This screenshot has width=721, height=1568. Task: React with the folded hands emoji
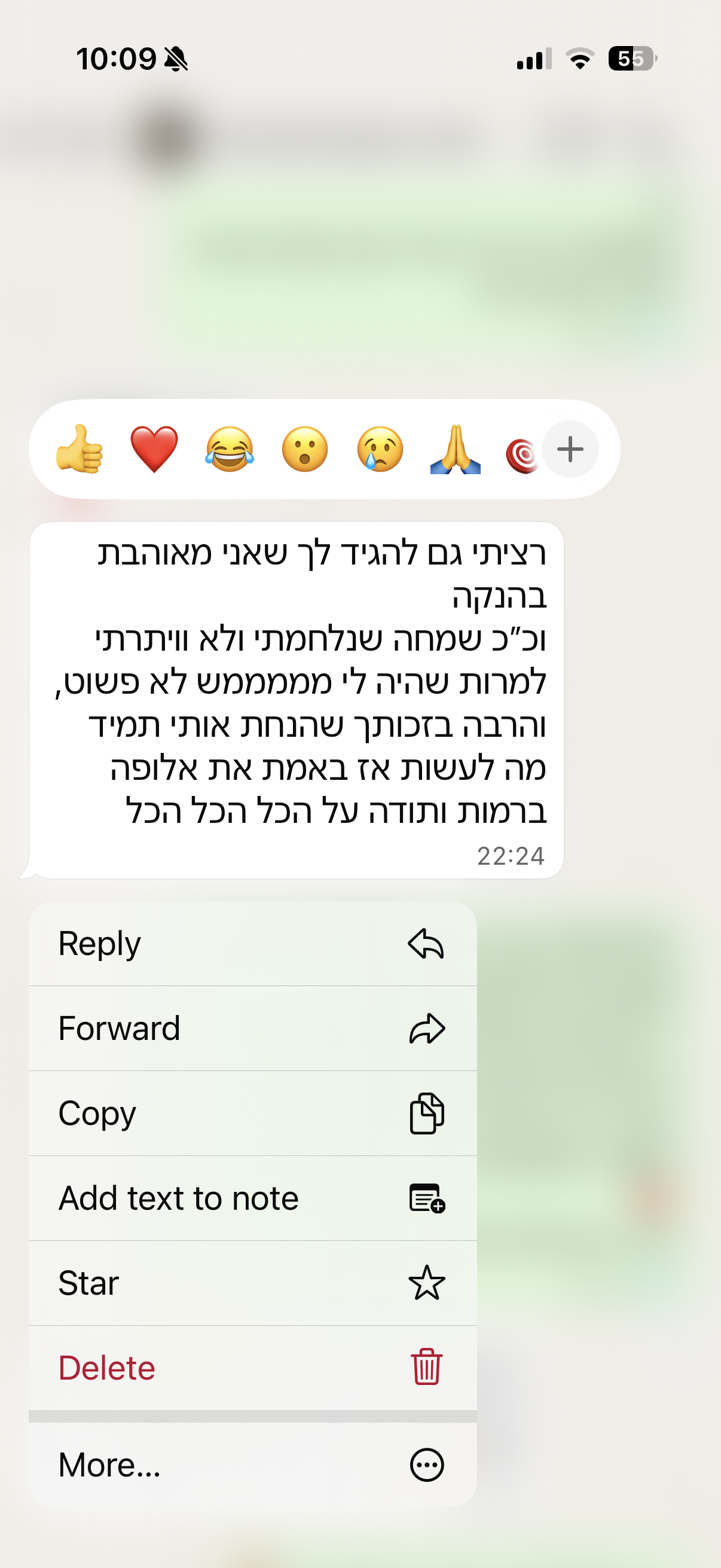tap(455, 449)
